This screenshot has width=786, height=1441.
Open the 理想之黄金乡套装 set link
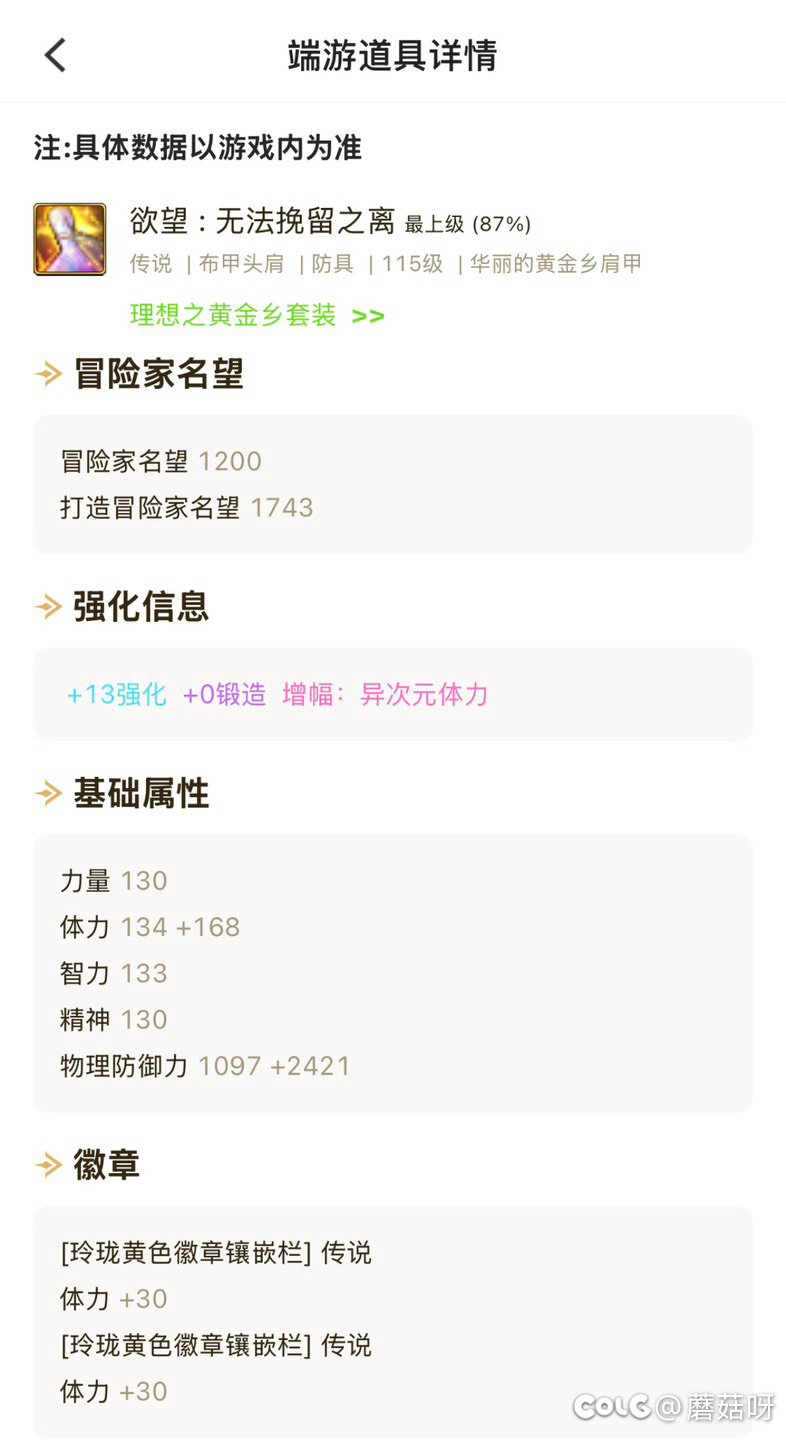257,316
